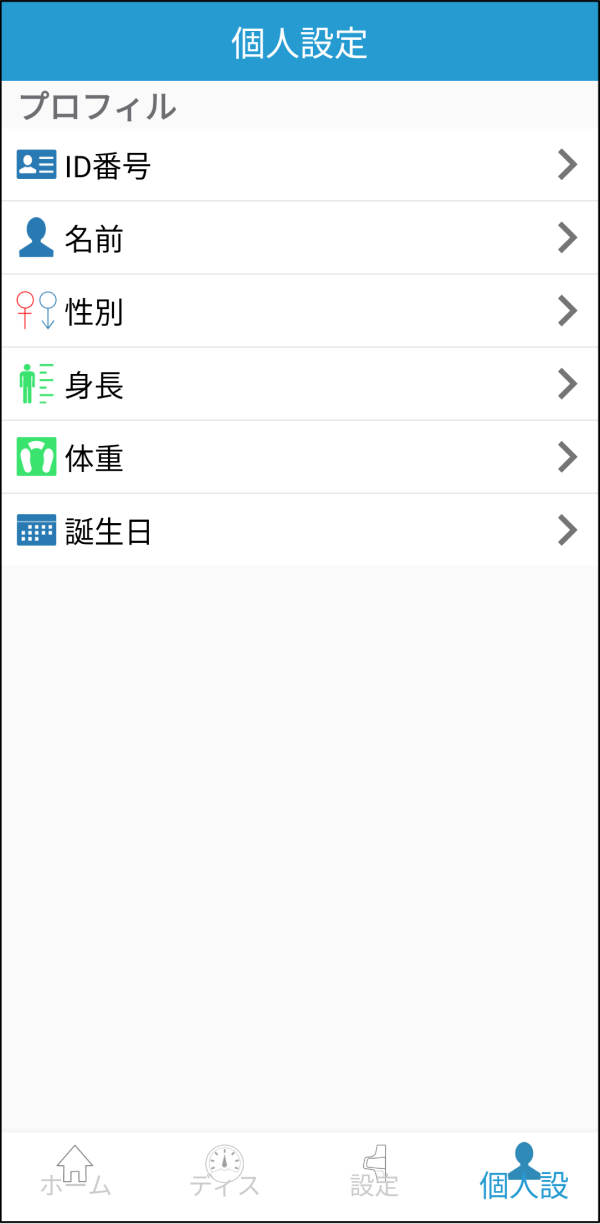This screenshot has width=600, height=1224.
Task: Select the 性別 row
Action: pos(300,311)
